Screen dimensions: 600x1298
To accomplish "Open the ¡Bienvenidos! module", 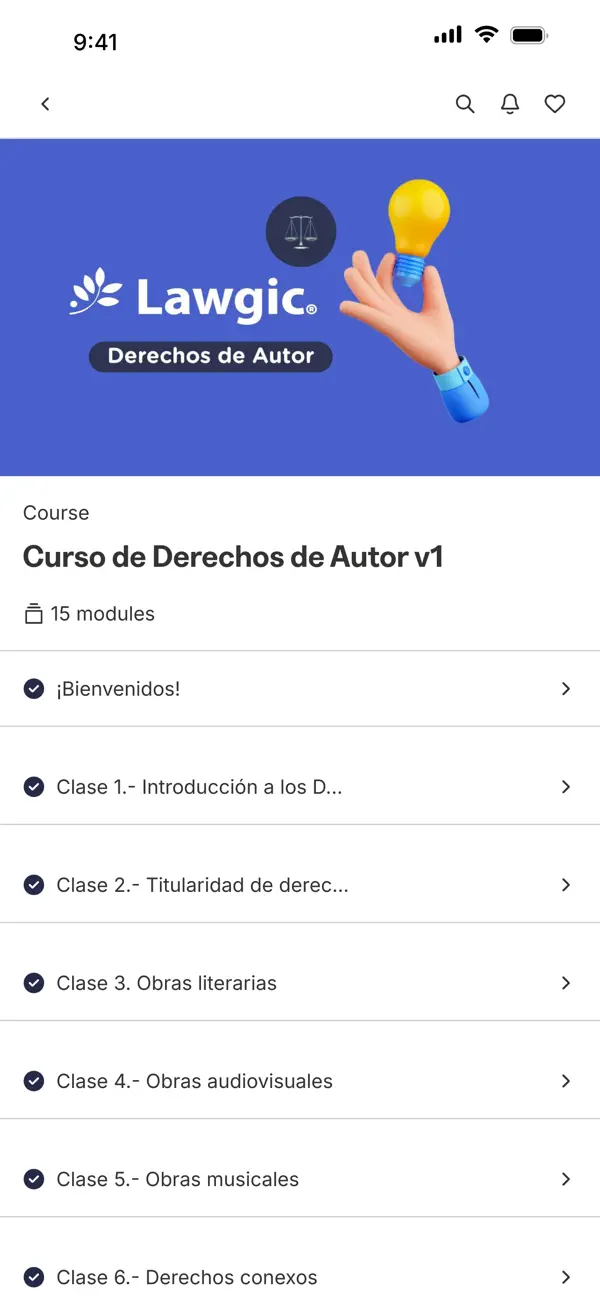I will [x=300, y=689].
